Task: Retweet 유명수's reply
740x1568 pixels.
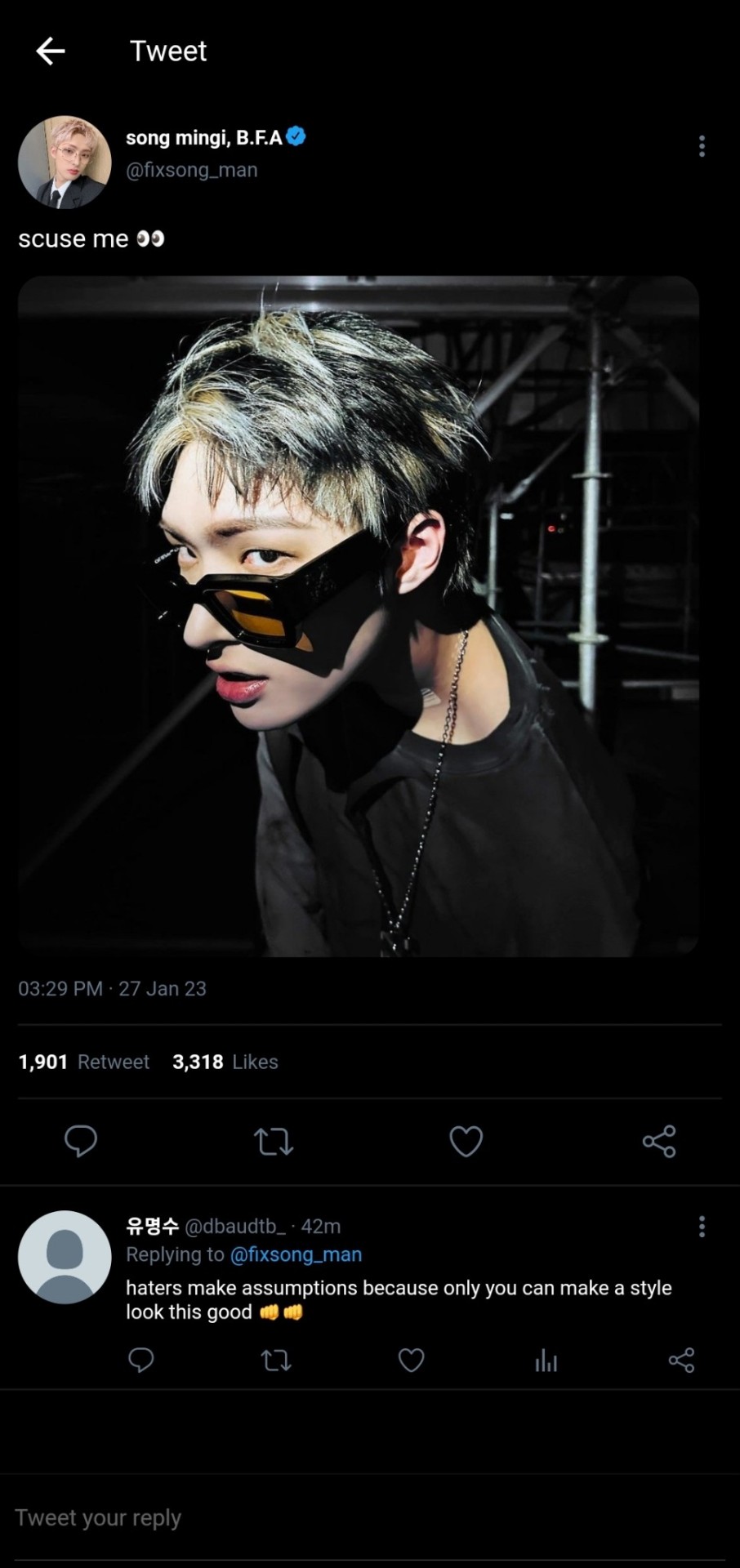Action: click(276, 1360)
